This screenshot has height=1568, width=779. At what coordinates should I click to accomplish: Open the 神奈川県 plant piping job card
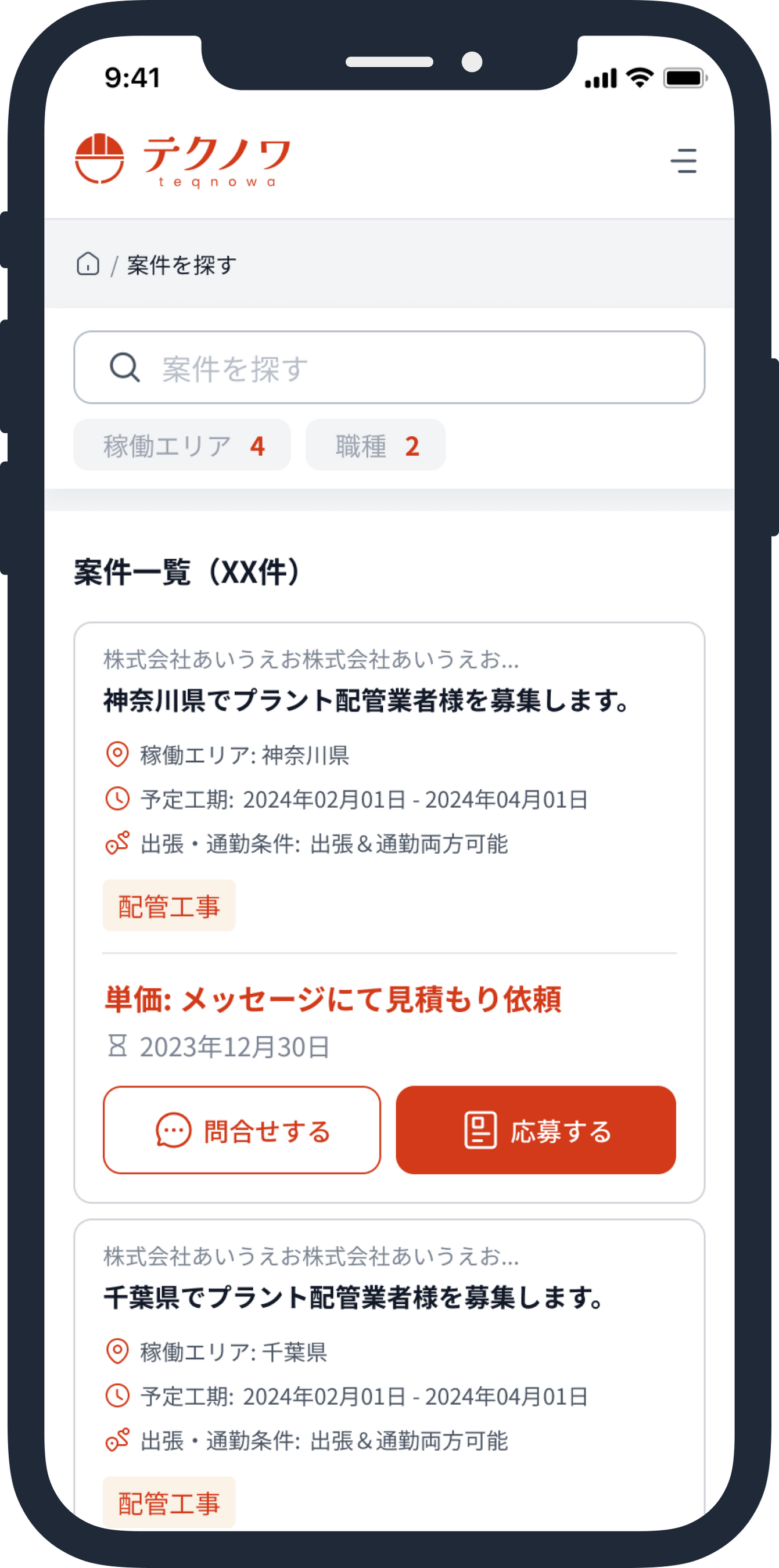coord(389,912)
